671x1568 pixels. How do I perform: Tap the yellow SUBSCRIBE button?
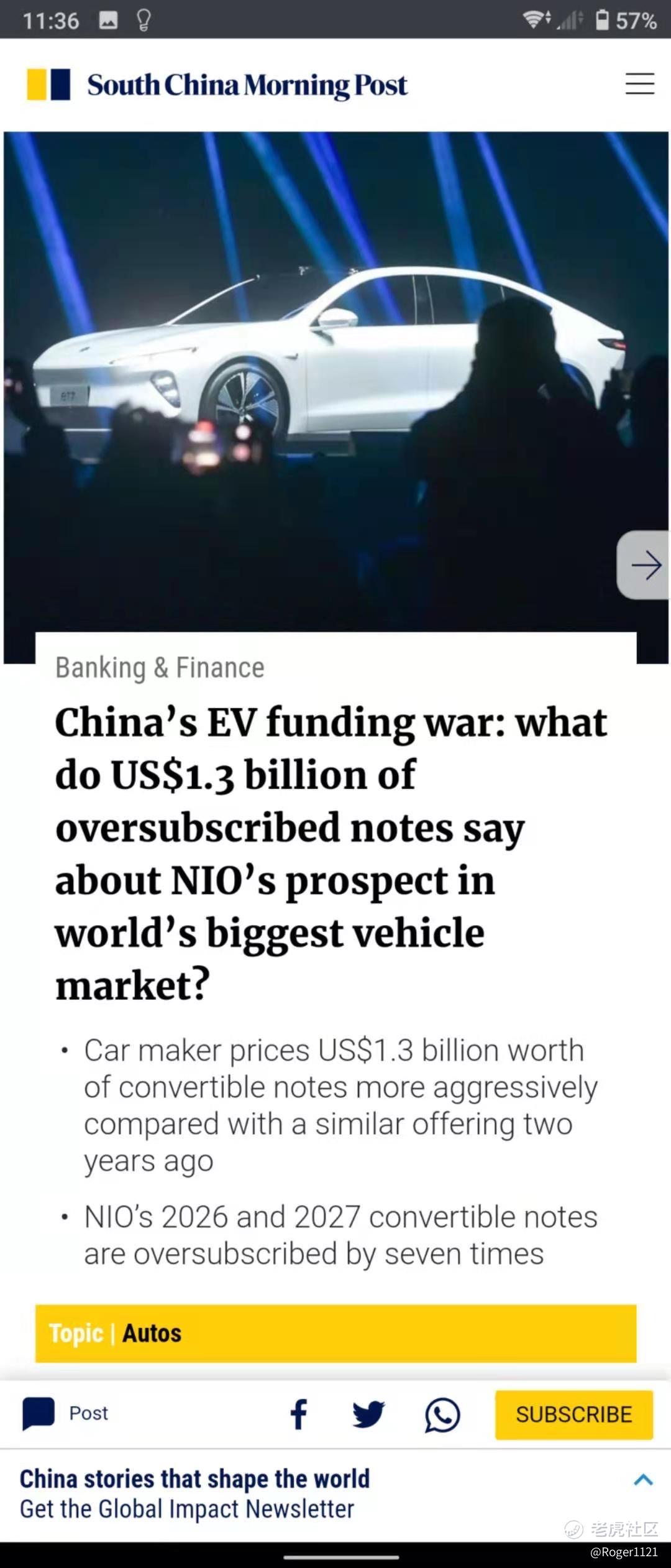573,1414
